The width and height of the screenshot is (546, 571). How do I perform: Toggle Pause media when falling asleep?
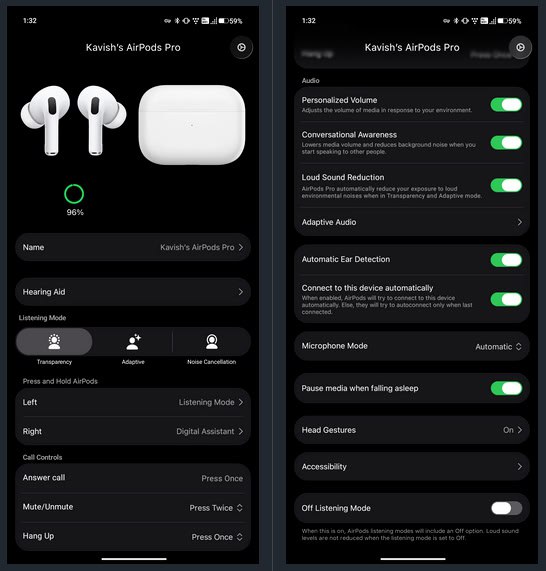point(506,388)
